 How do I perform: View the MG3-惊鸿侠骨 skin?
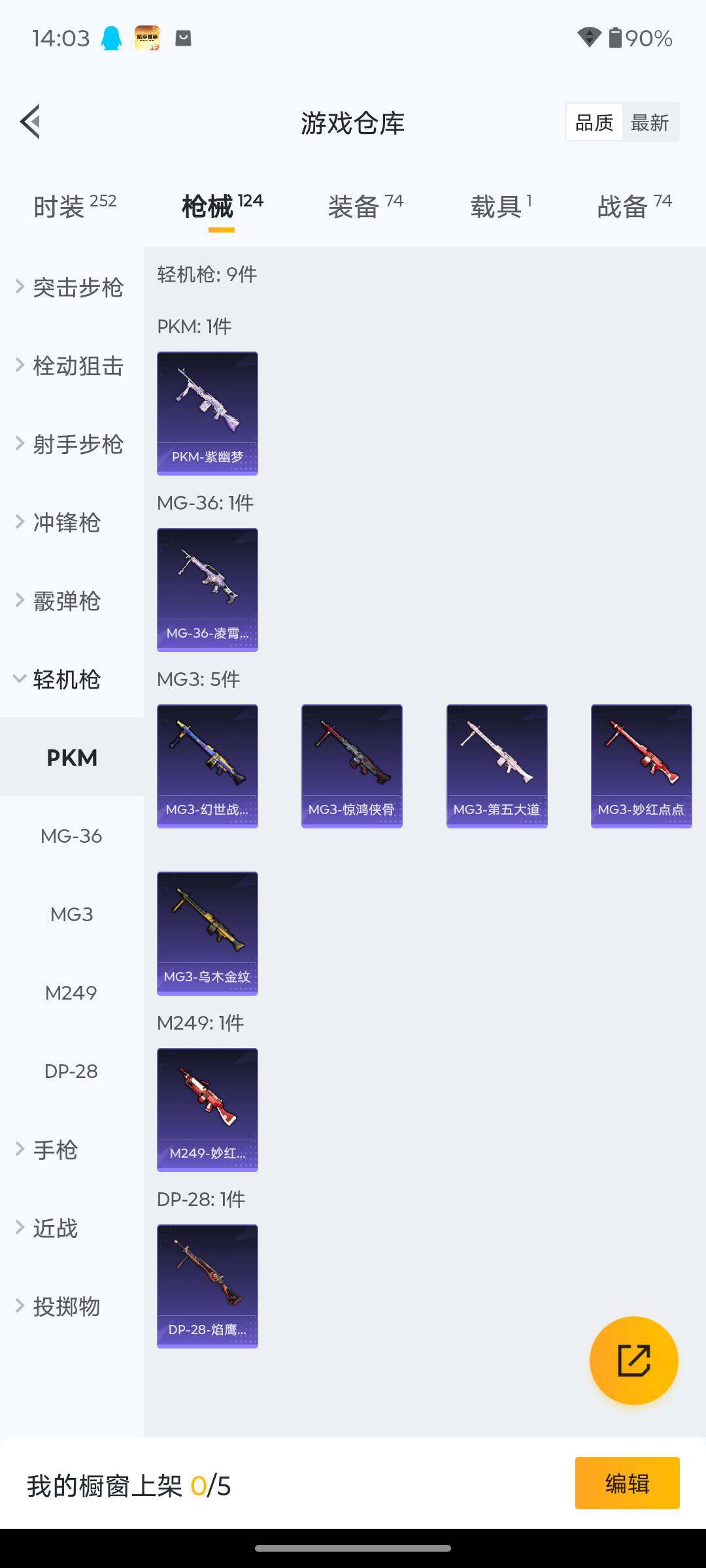coord(352,766)
